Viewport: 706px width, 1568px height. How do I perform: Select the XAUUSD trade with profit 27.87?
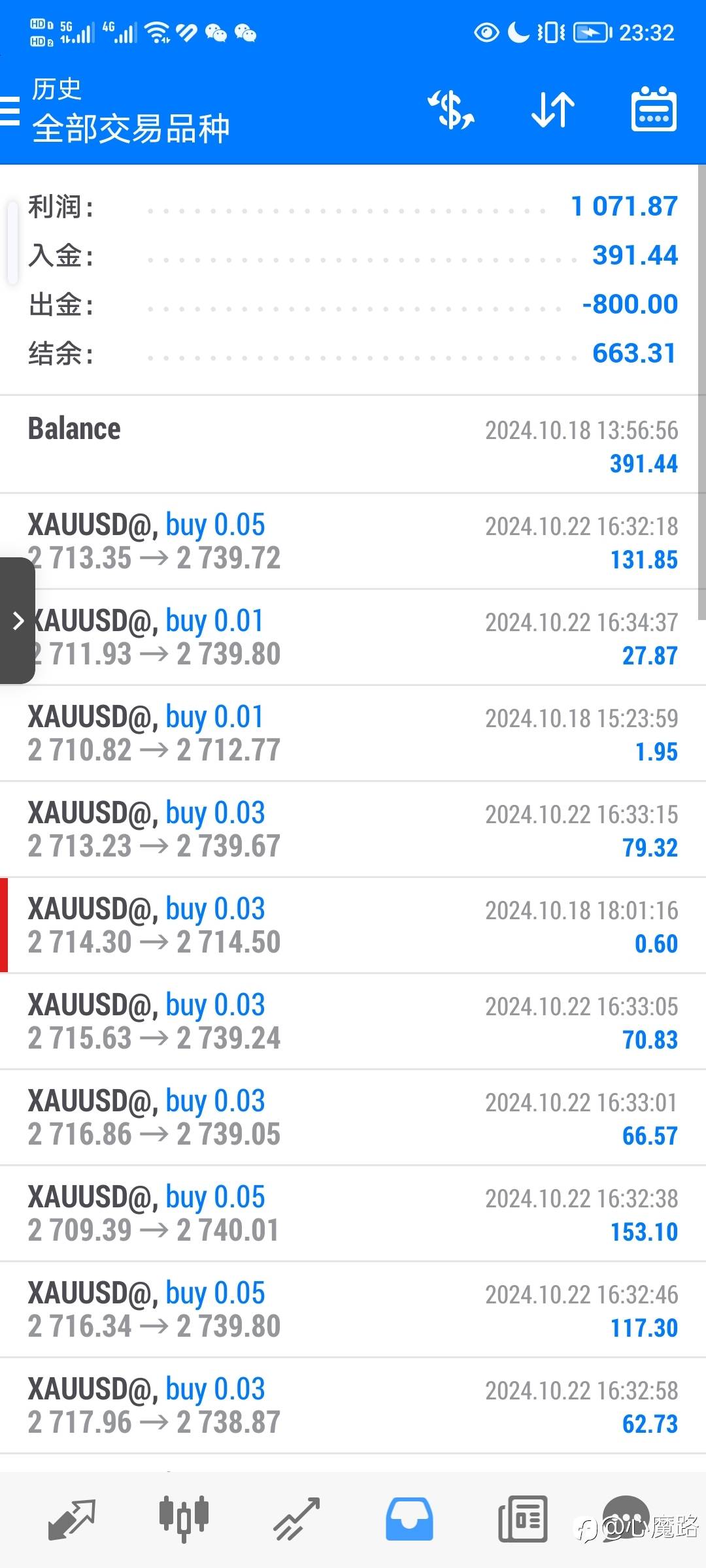pos(353,638)
